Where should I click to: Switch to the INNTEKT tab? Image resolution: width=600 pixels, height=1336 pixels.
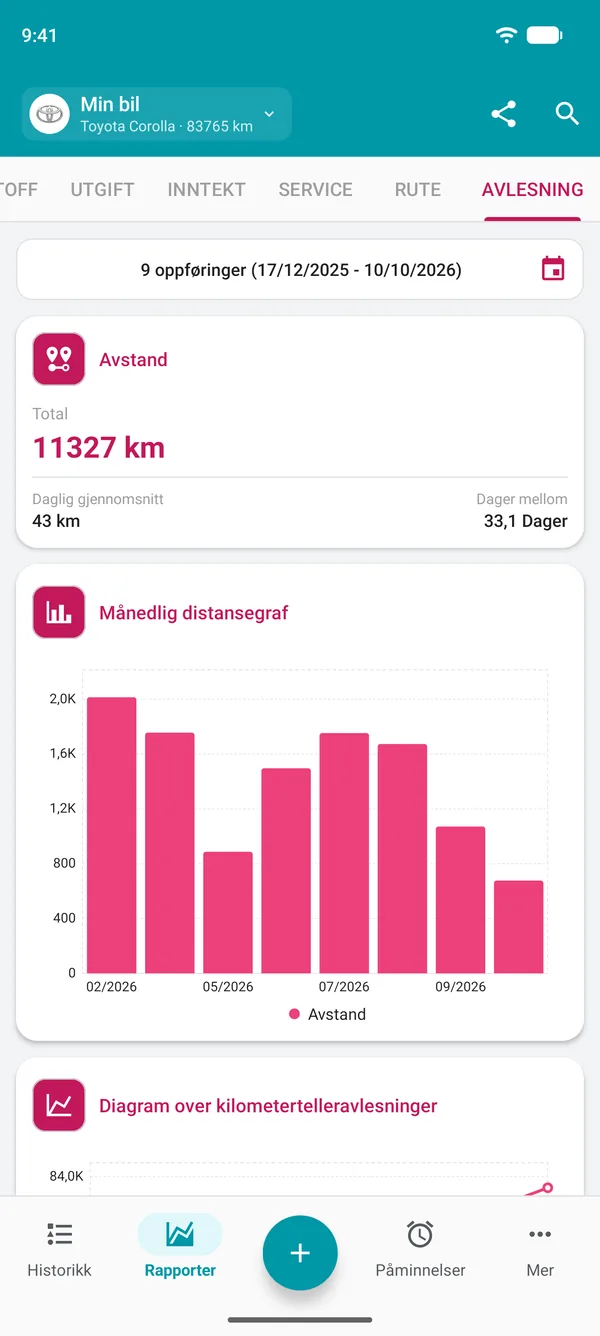pos(206,189)
